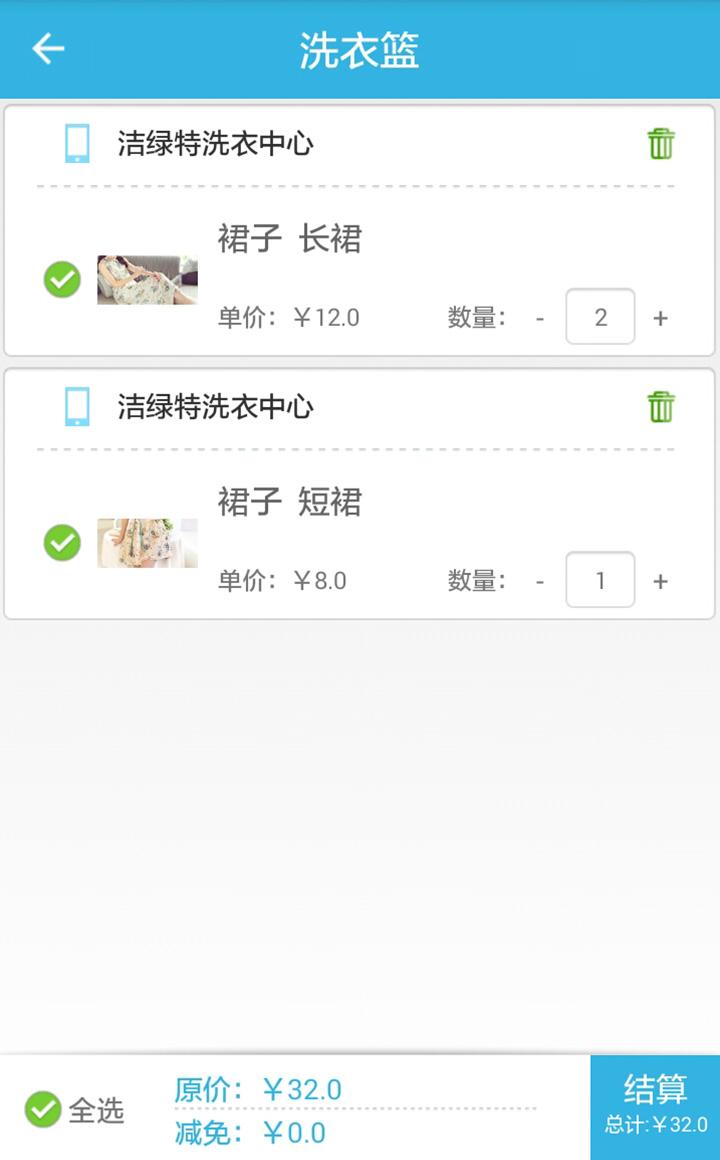The width and height of the screenshot is (720, 1160).
Task: Tap the back arrow to leave 洗衣篮
Action: tap(46, 49)
